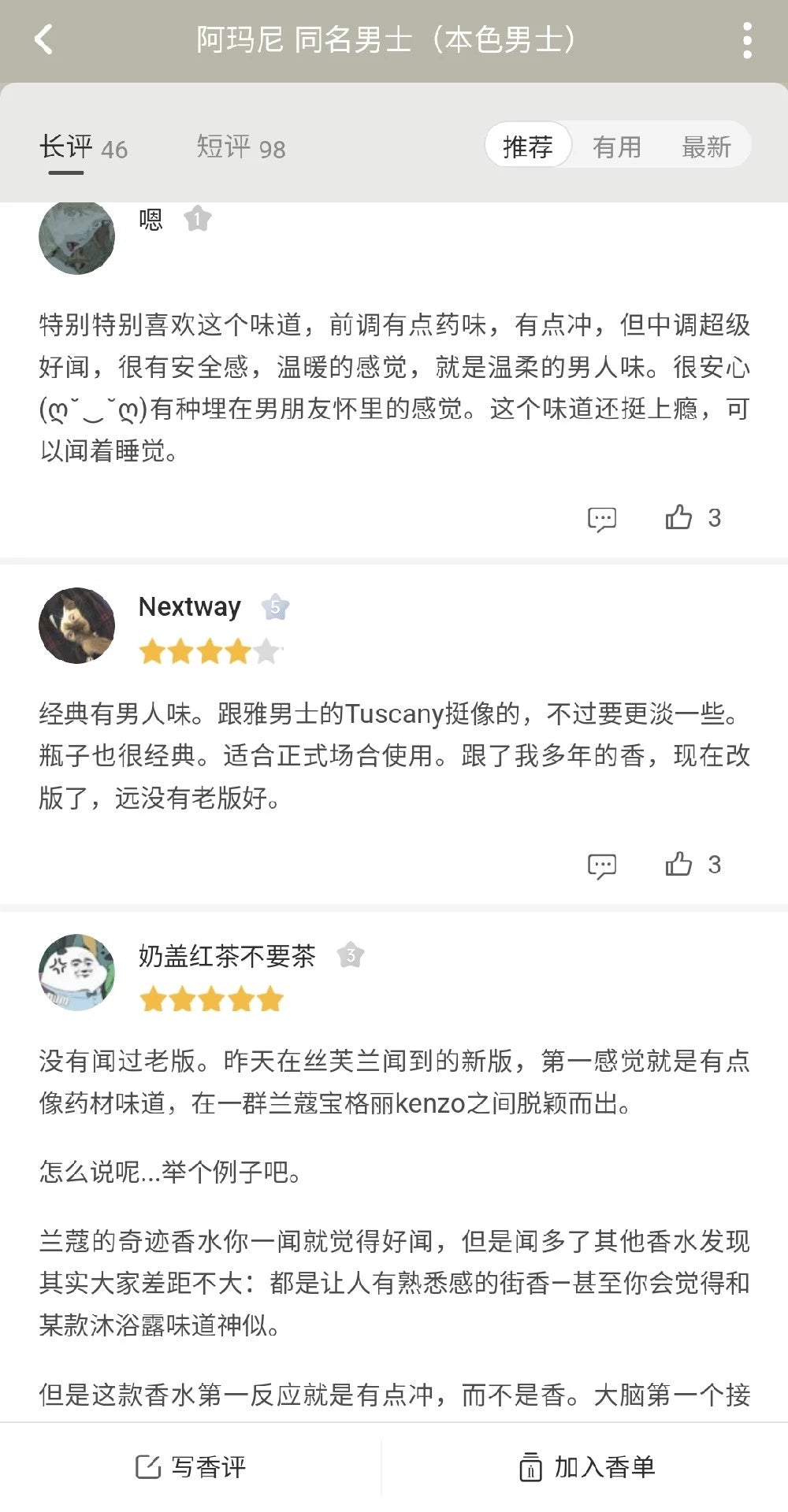Switch to the 短评 98 tab

pos(240,147)
